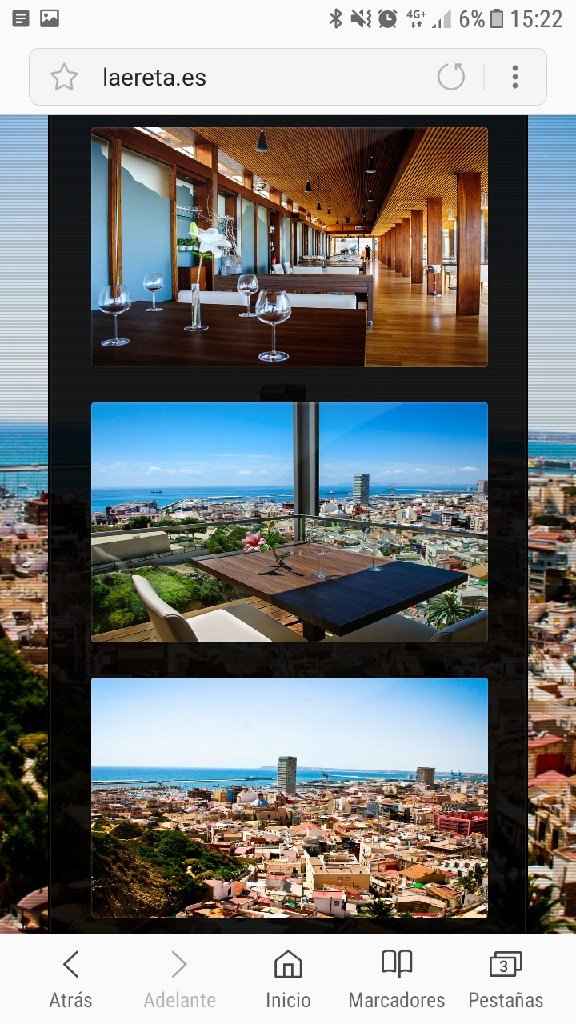Open the city panorama photo

(x=289, y=797)
